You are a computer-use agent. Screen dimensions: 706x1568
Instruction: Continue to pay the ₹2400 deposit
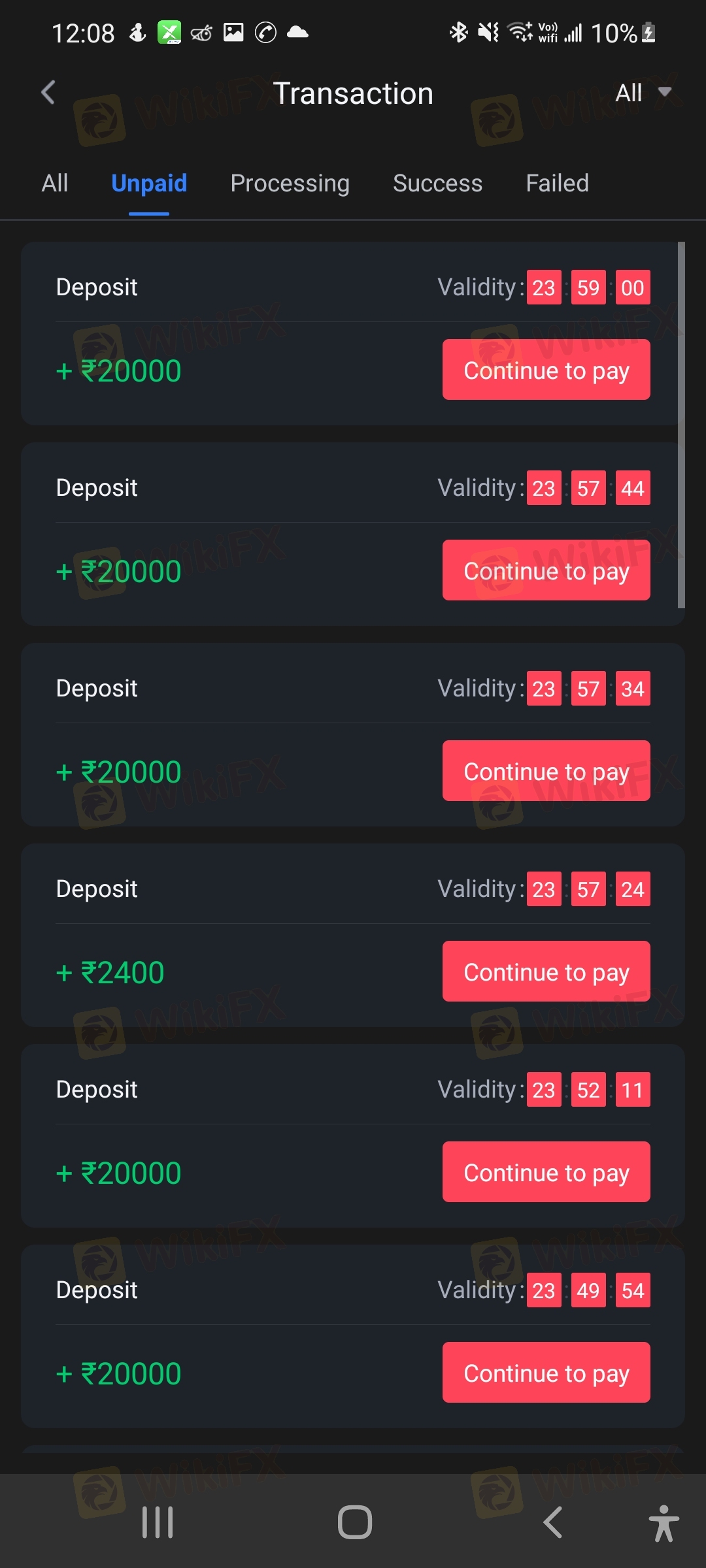(546, 971)
